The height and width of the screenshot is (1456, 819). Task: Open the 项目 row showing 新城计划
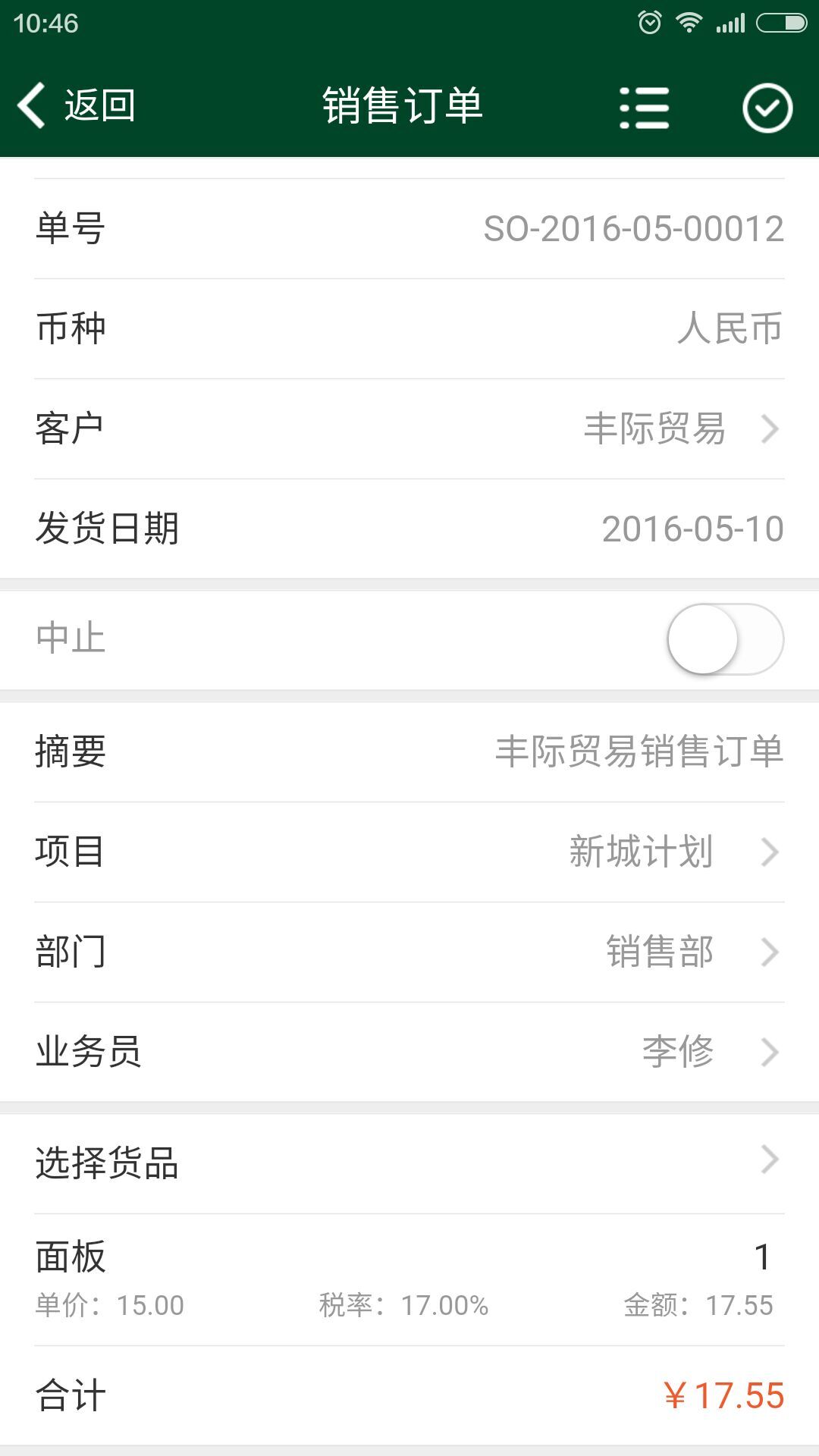(x=409, y=852)
